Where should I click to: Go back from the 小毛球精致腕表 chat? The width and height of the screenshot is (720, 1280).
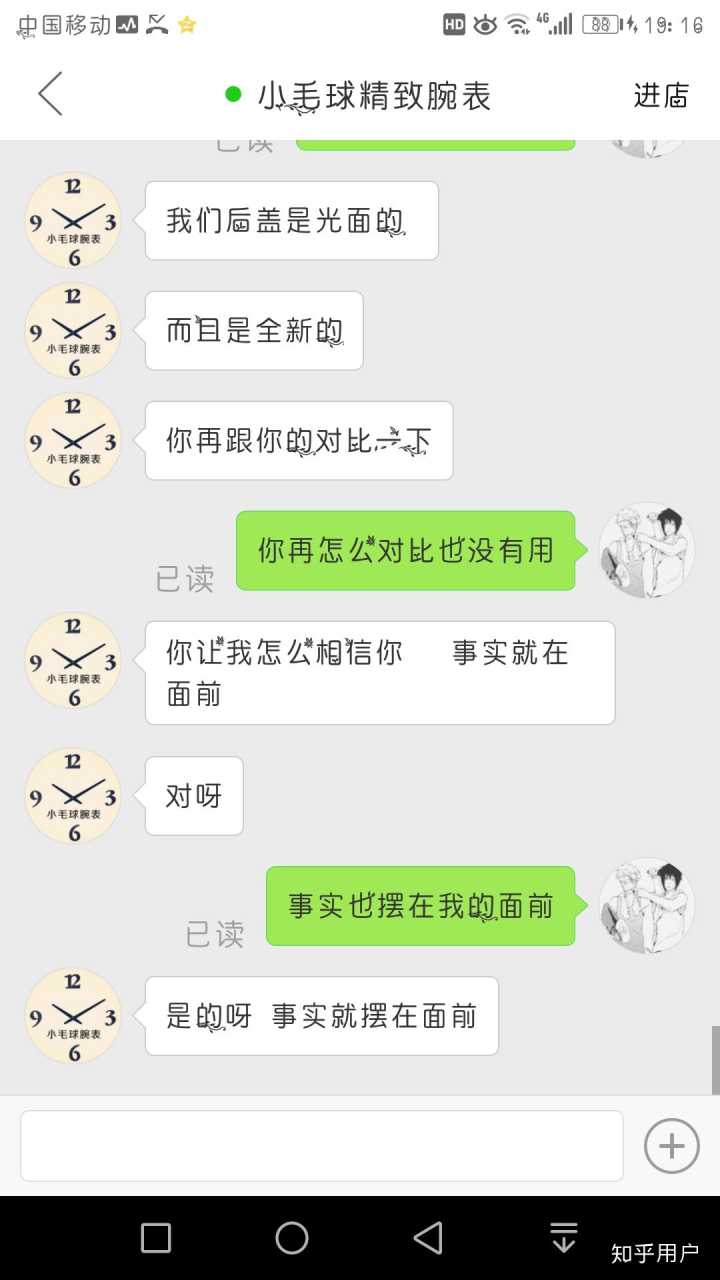tap(50, 94)
